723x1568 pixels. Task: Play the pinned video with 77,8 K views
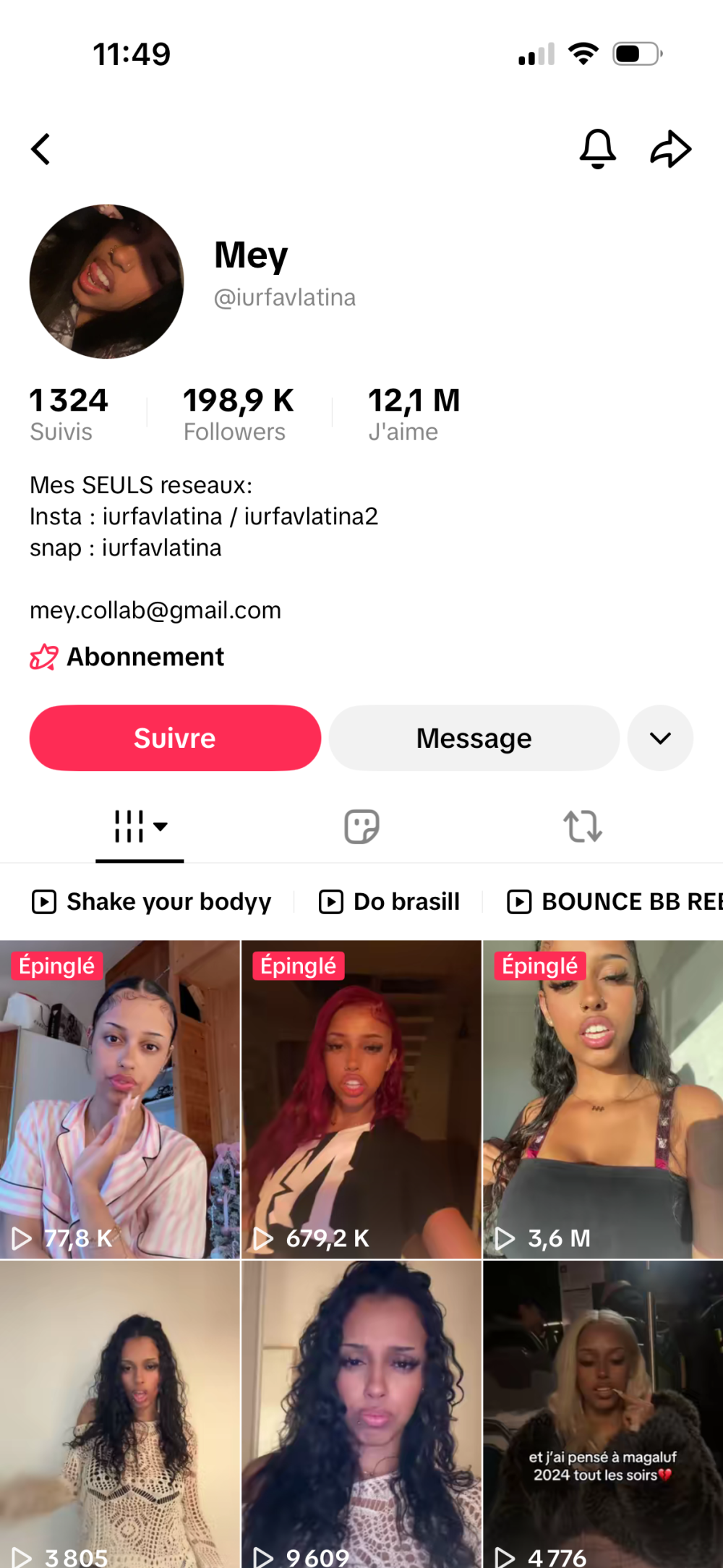(x=119, y=1099)
